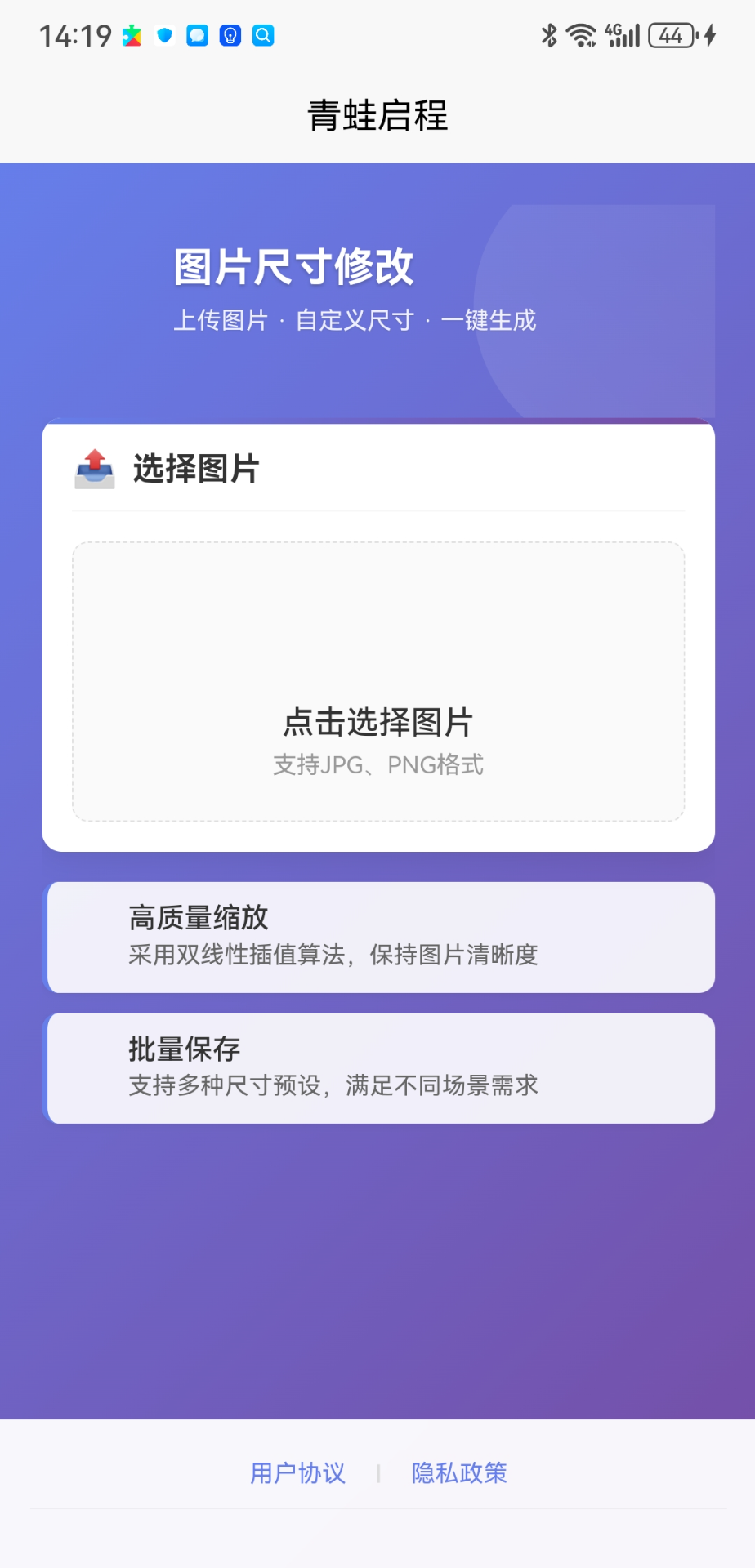Viewport: 755px width, 1568px height.
Task: Tap the chat bubble notification icon
Action: point(197,35)
